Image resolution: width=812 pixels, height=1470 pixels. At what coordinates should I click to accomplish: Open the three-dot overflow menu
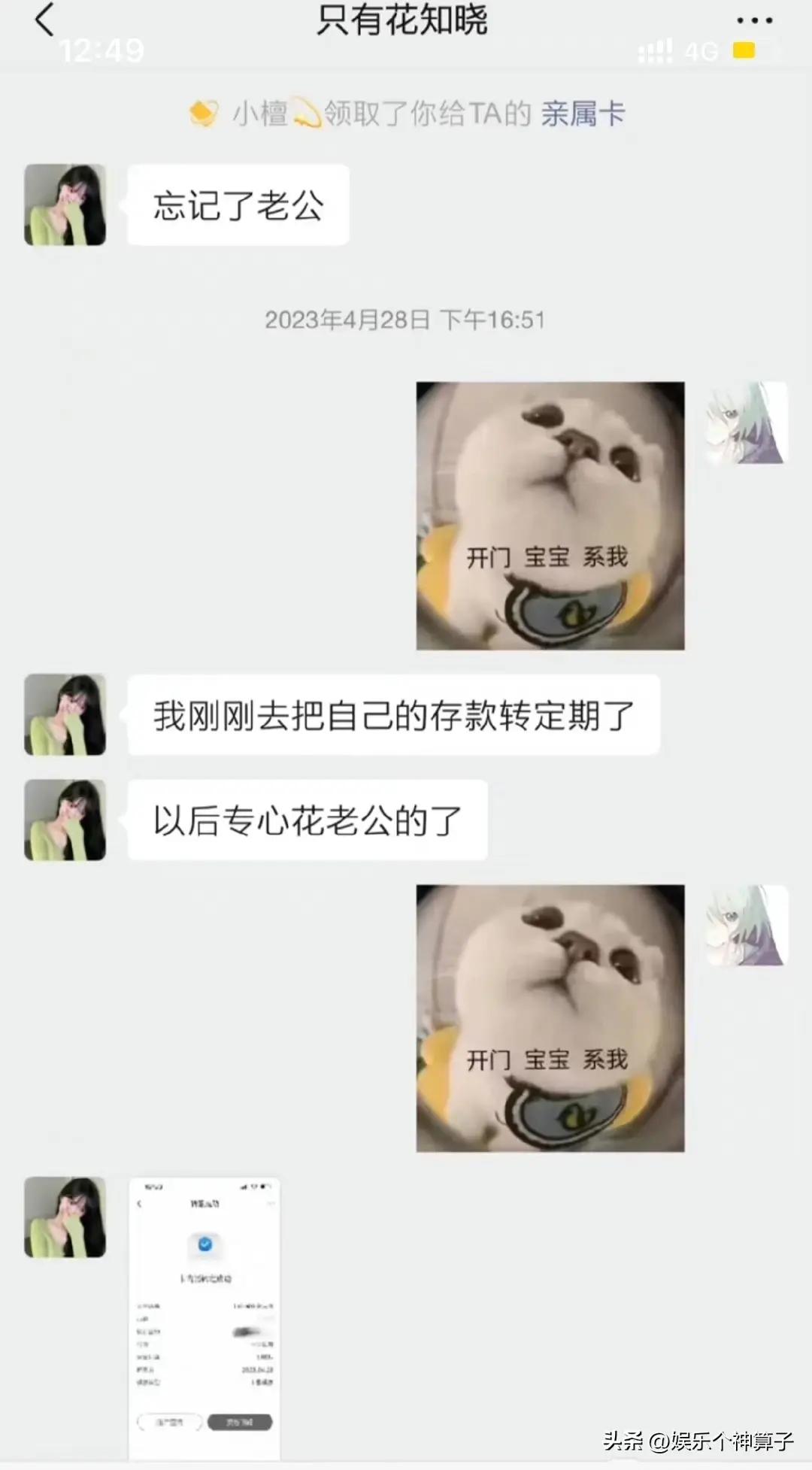coord(754,21)
